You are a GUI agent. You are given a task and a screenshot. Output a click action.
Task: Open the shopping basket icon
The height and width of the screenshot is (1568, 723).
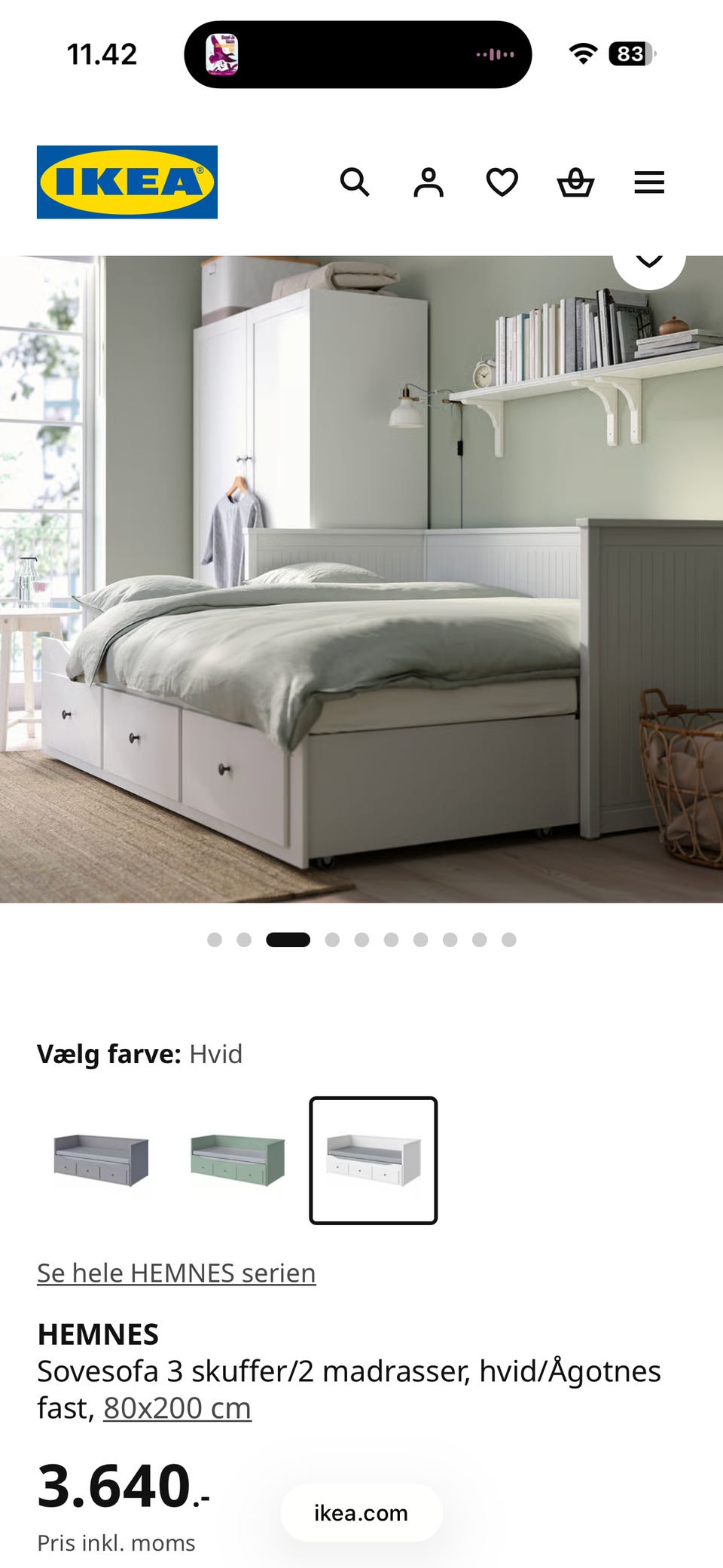point(574,181)
